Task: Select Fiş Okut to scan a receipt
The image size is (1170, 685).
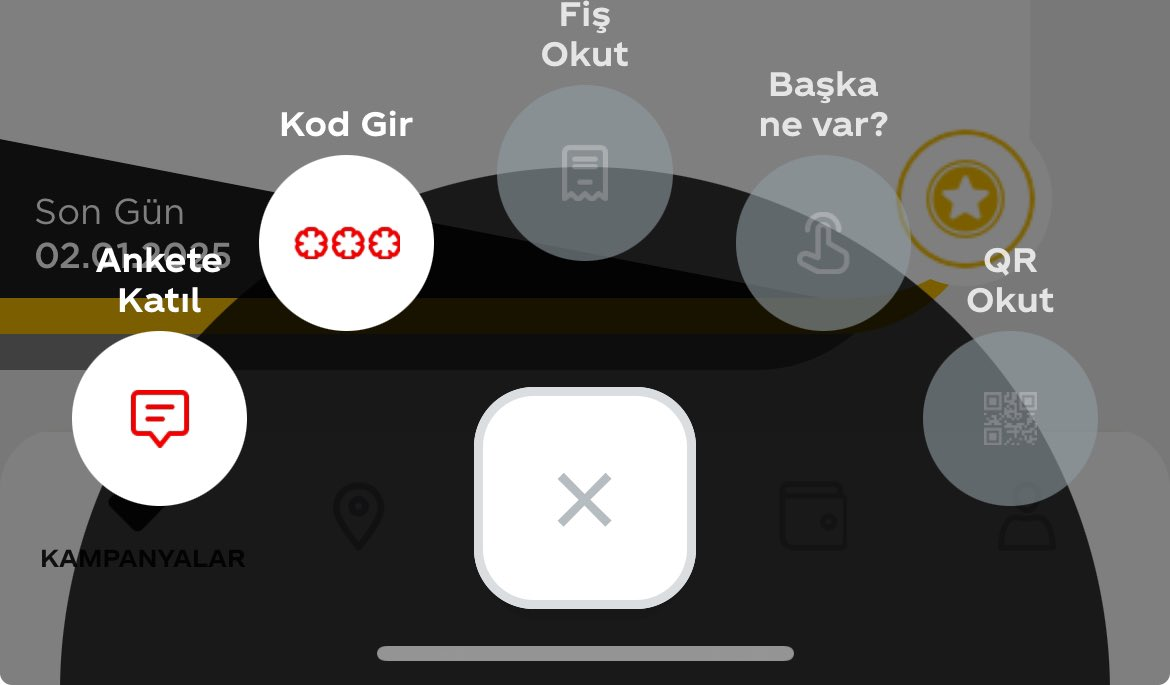Action: coord(584,172)
